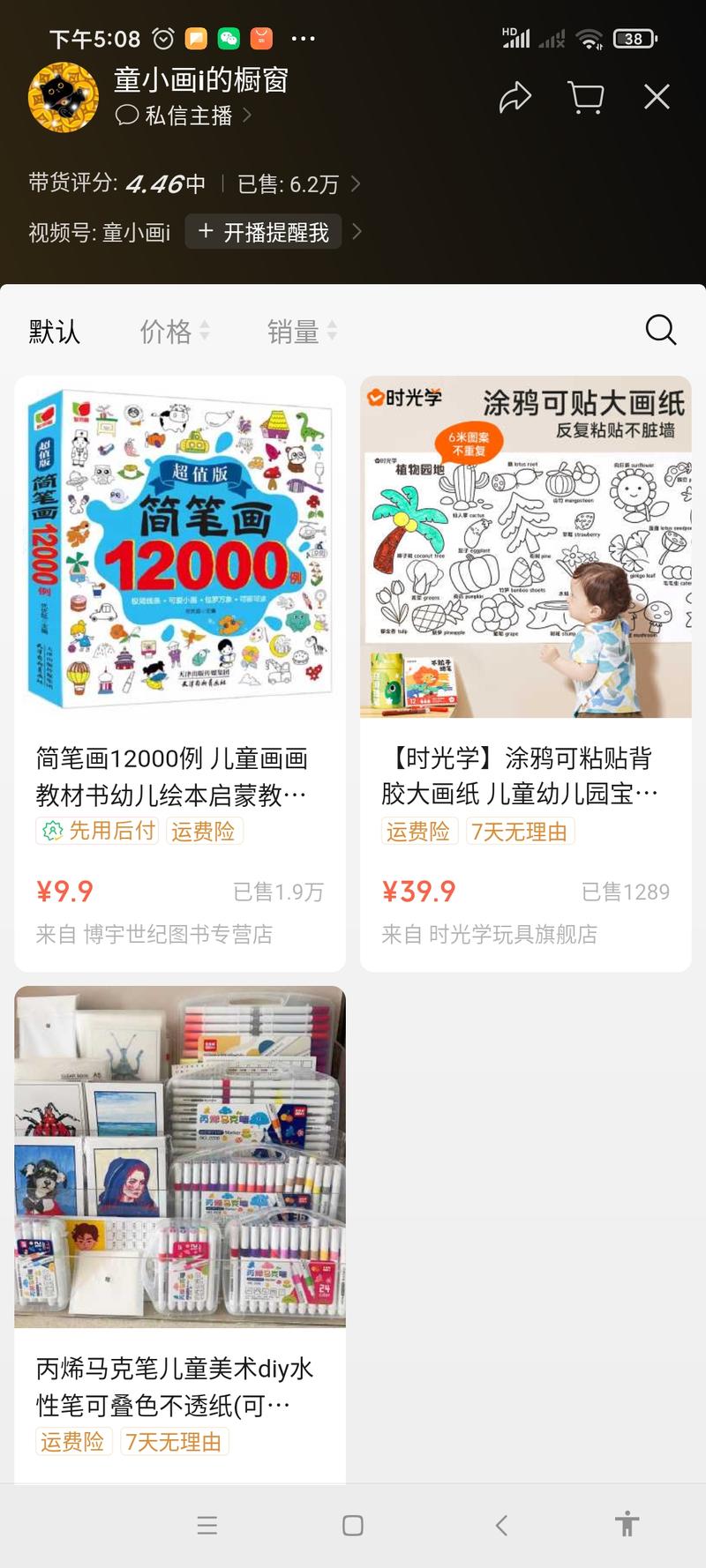
Task: Share this shop window
Action: [x=515, y=97]
